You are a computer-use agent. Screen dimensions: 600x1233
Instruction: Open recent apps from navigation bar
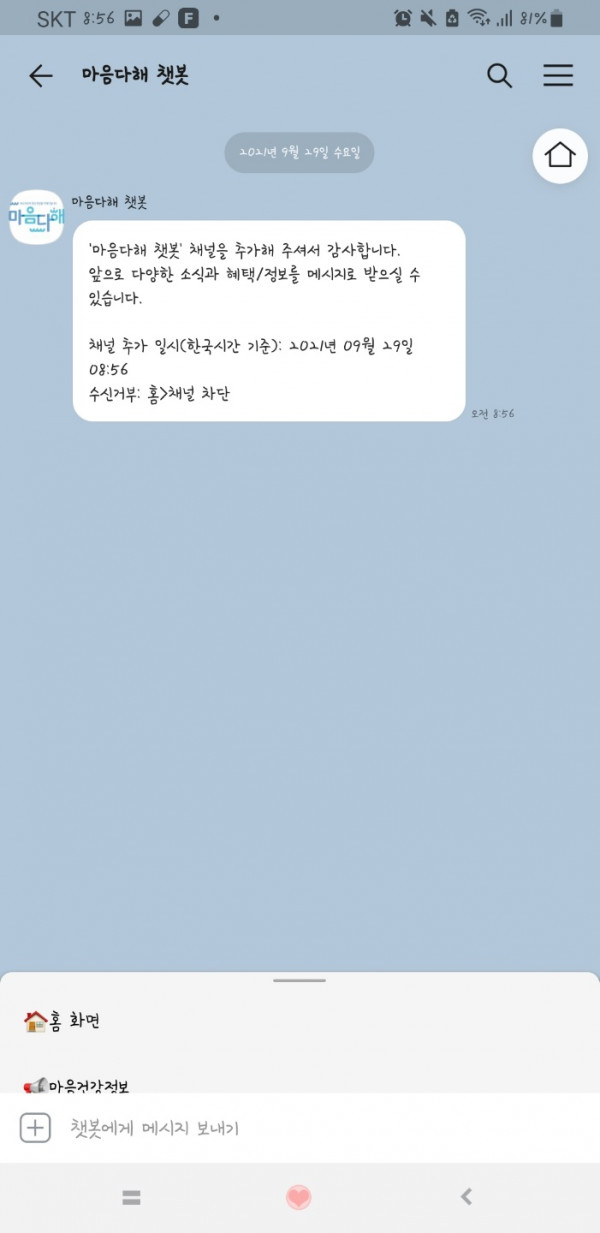[x=131, y=1196]
